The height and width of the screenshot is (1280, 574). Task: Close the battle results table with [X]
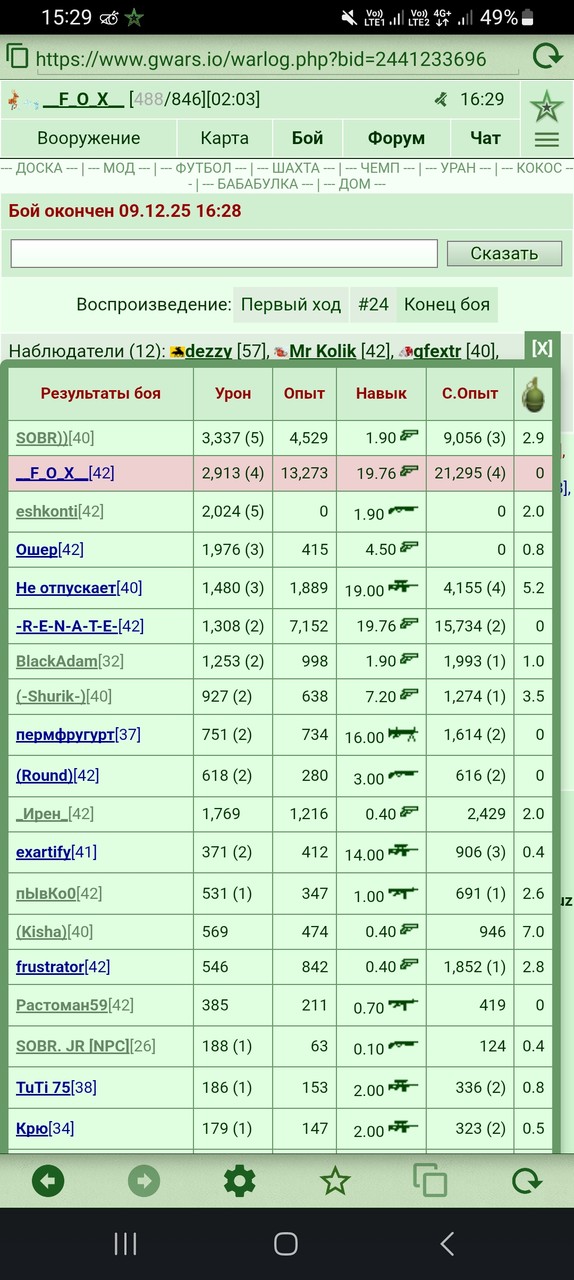[x=542, y=348]
